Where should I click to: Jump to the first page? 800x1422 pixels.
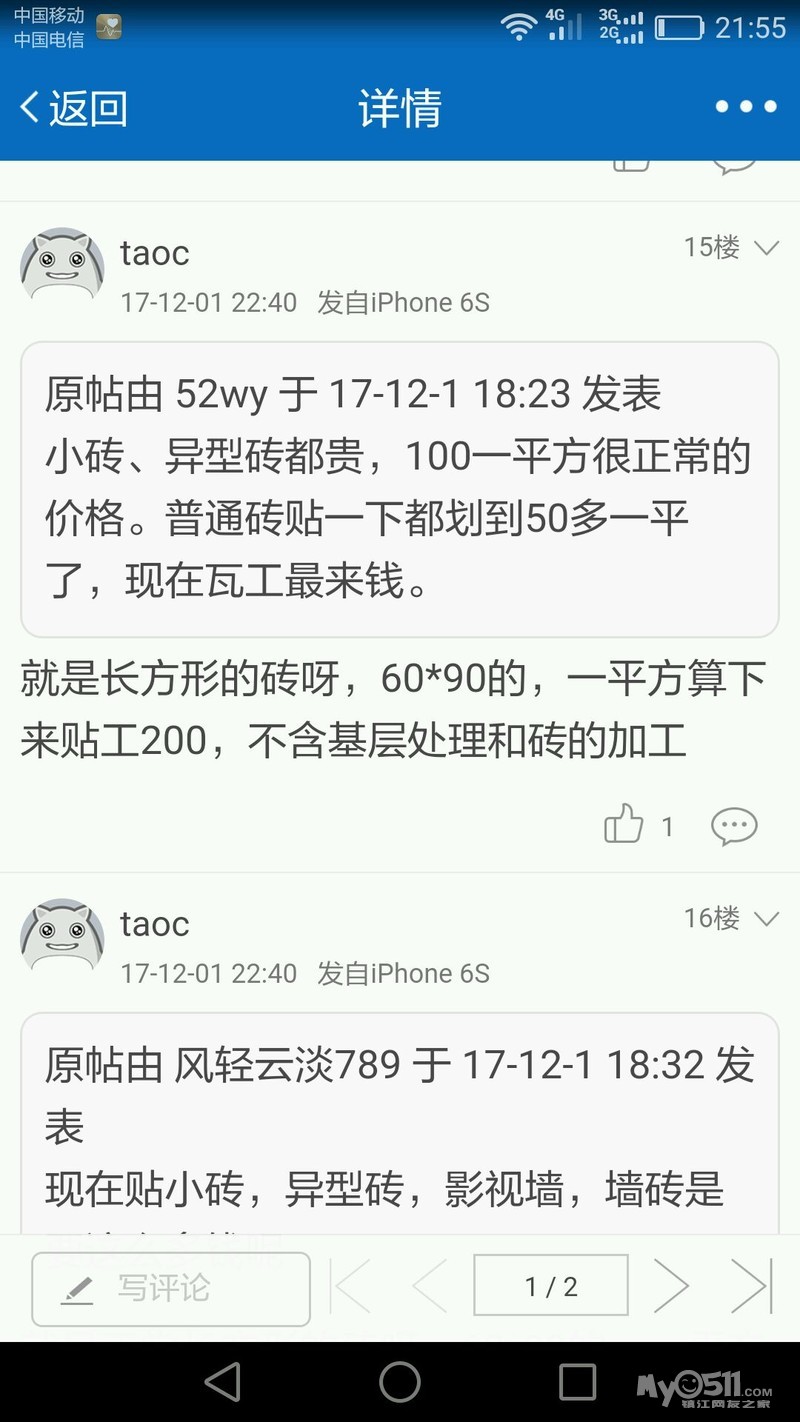[351, 1286]
